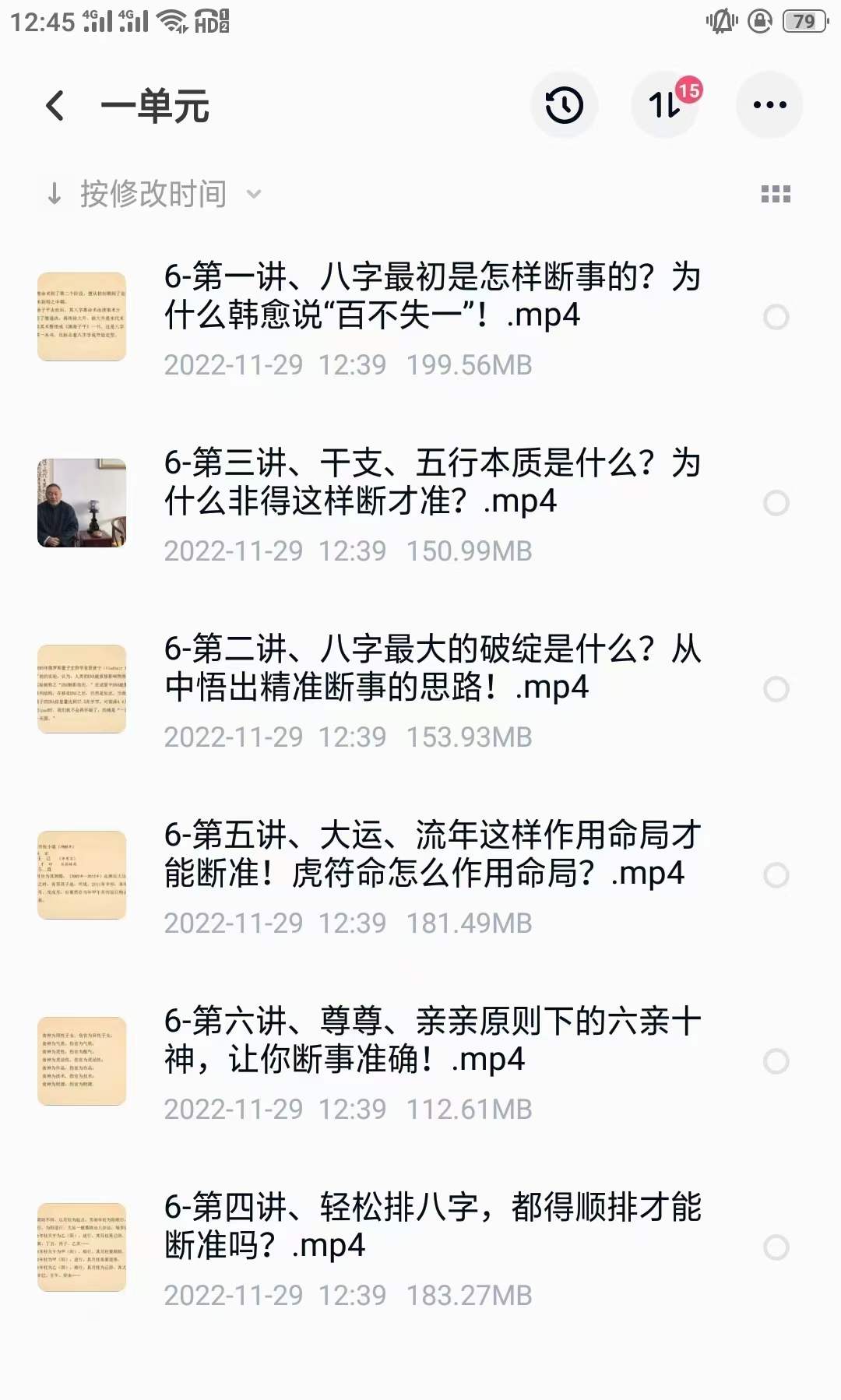
Task: Open the 第四讲 轻松排八字 video
Action: coord(432,1227)
